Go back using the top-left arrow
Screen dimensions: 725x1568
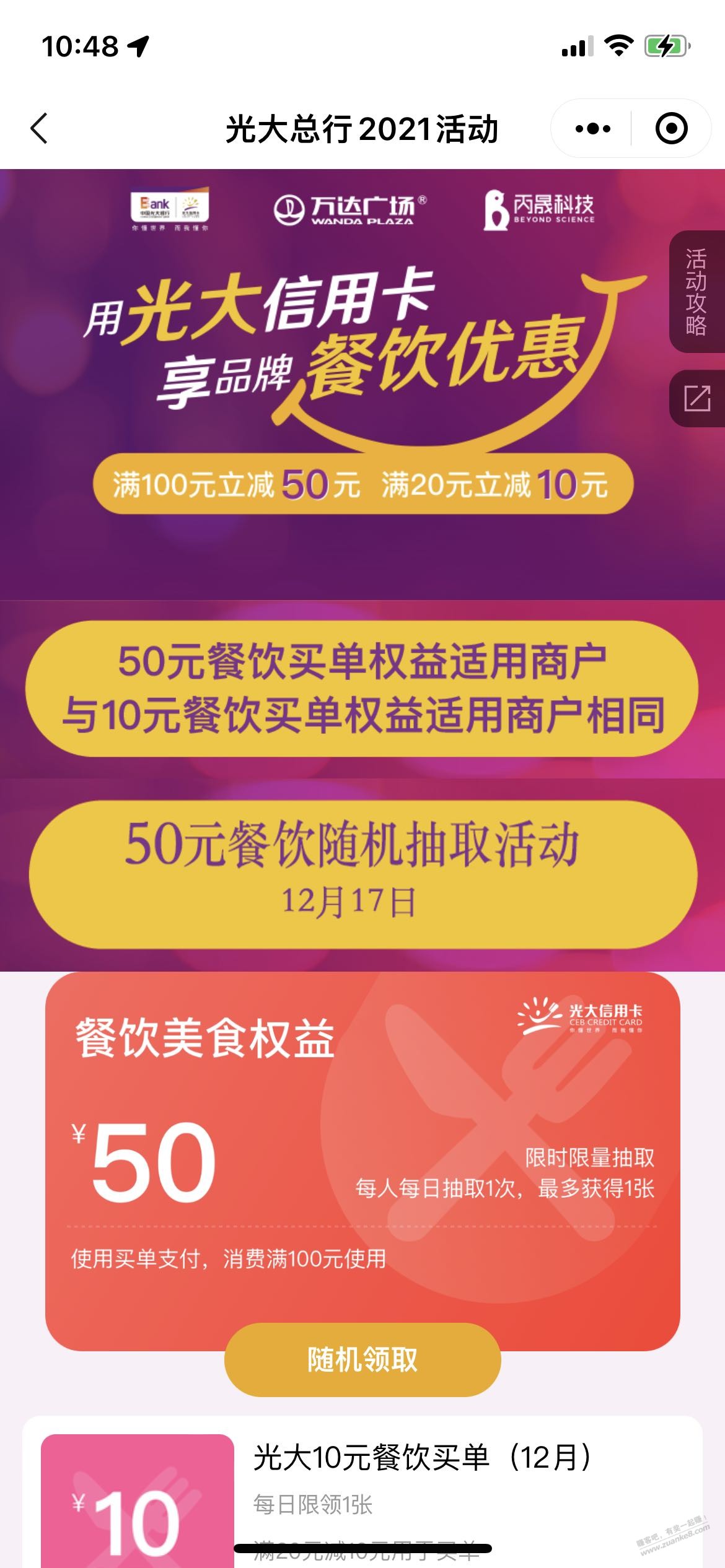(40, 129)
